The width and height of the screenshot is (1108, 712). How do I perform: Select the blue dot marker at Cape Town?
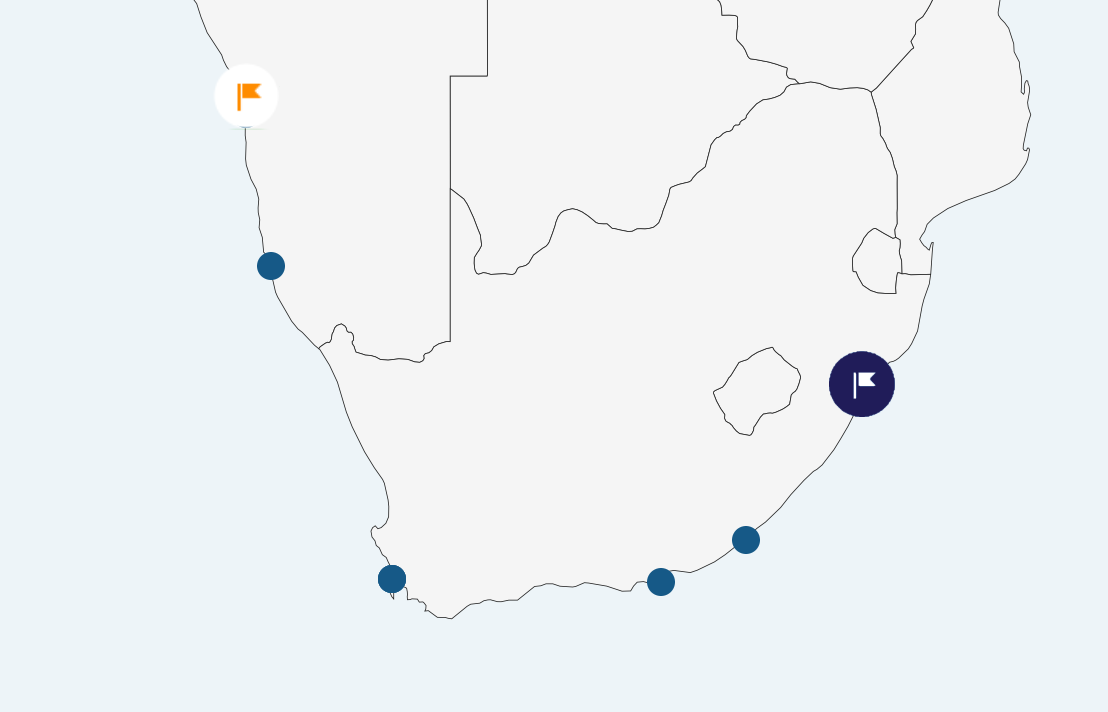point(392,579)
